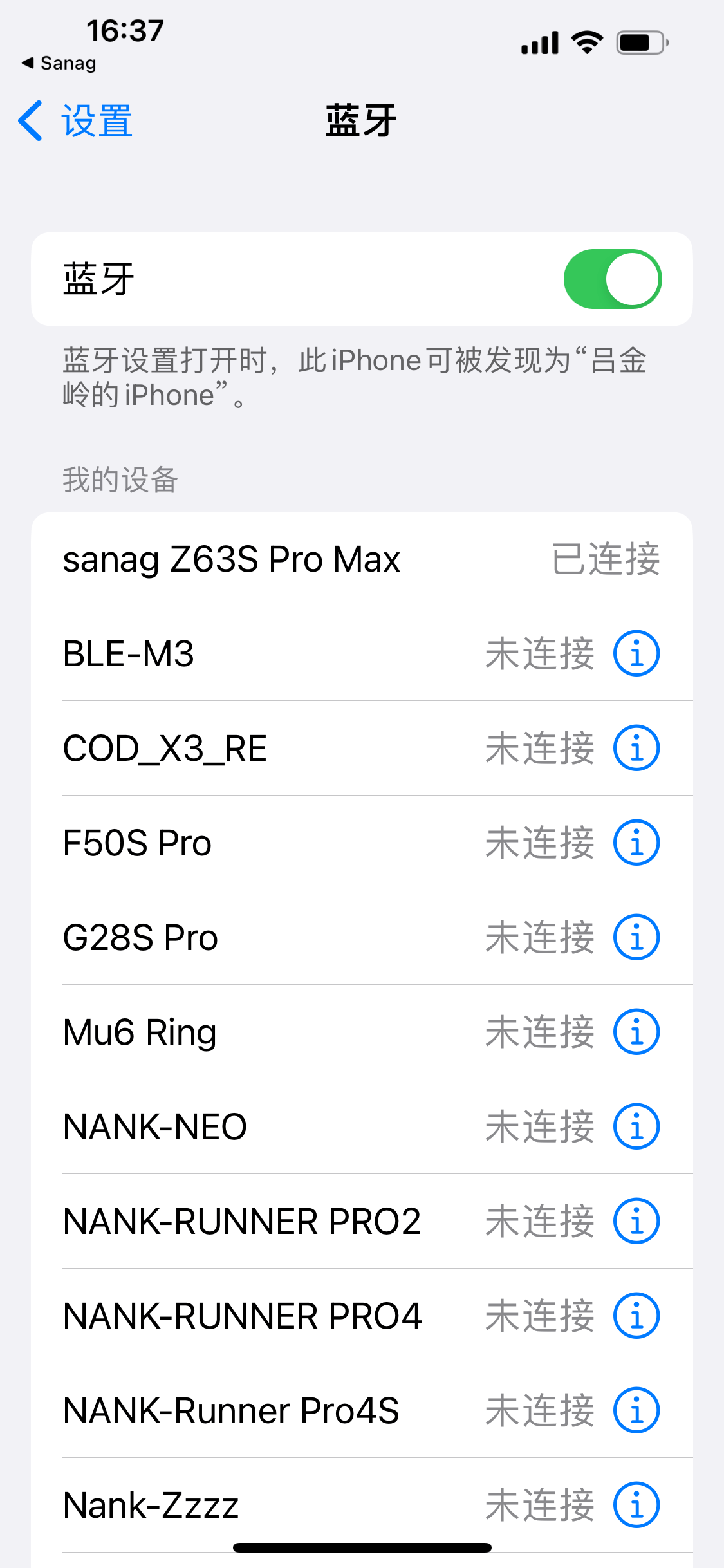
Task: Open the info icon for Nank-Zzzz
Action: [x=636, y=1505]
